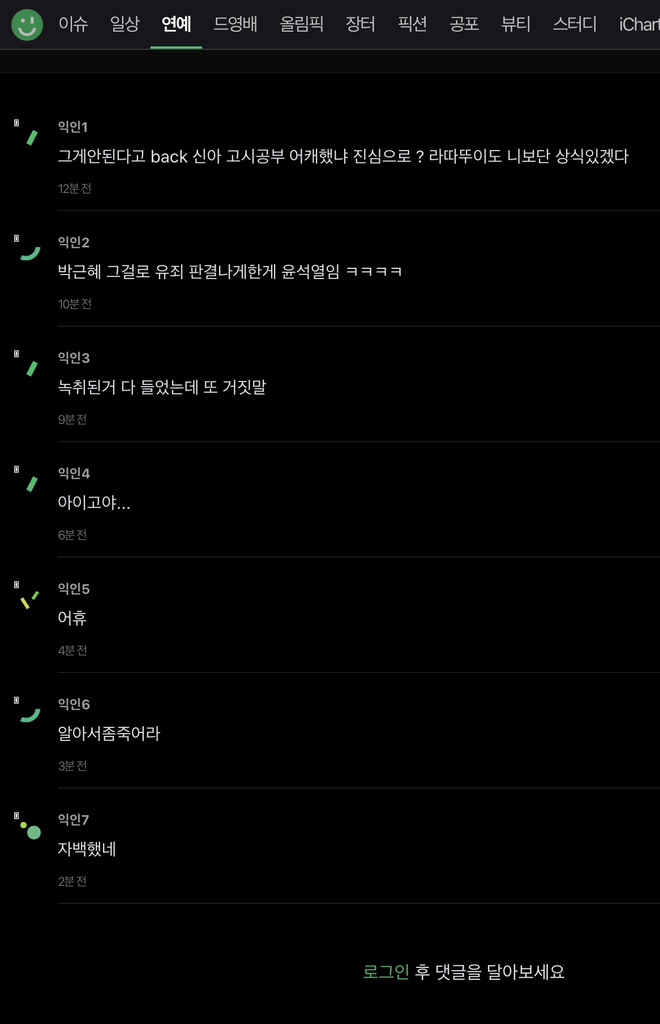Open the 공포 tab
Viewport: 660px width, 1024px height.
click(464, 25)
